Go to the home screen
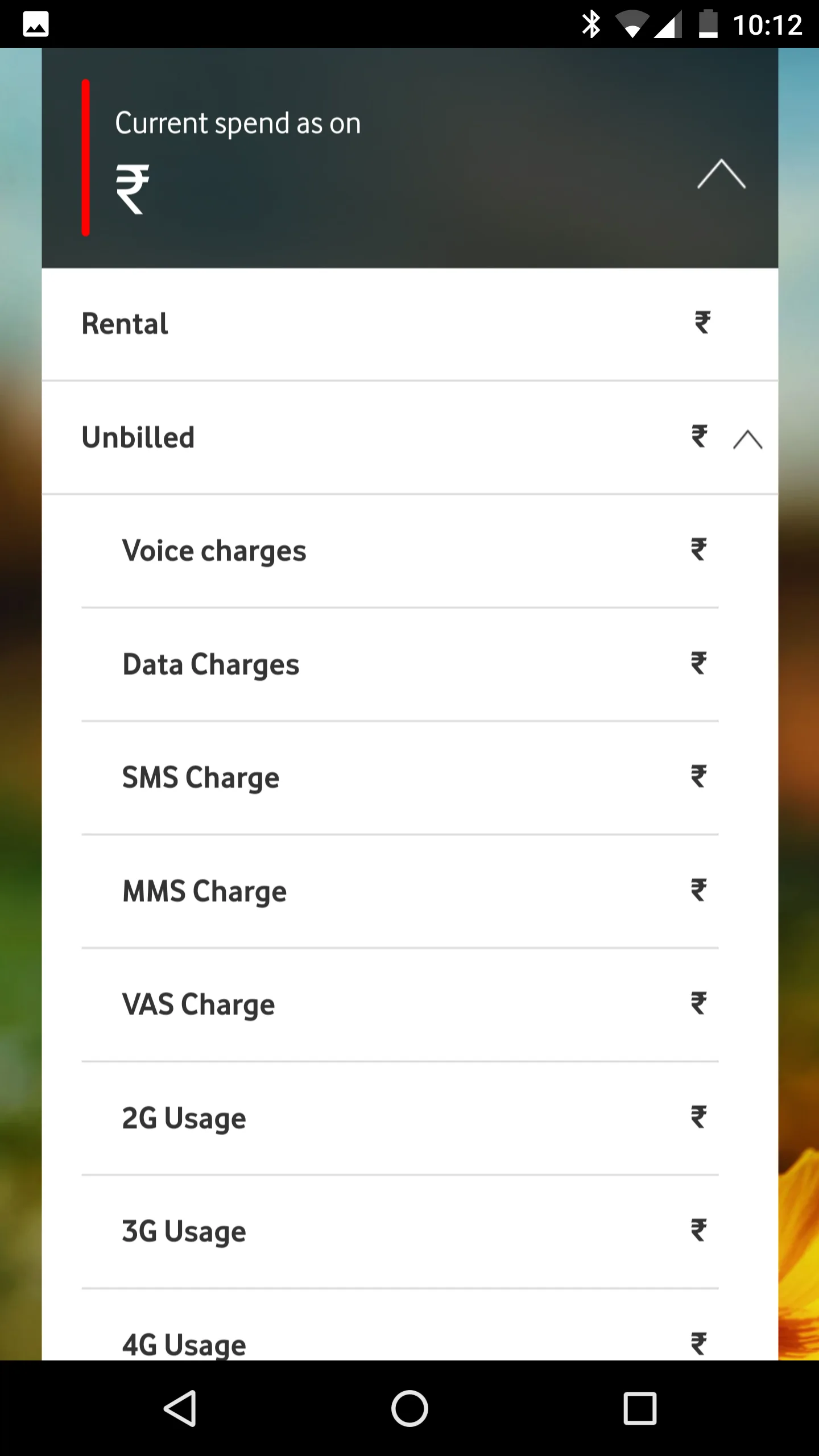819x1456 pixels. pos(409,1408)
